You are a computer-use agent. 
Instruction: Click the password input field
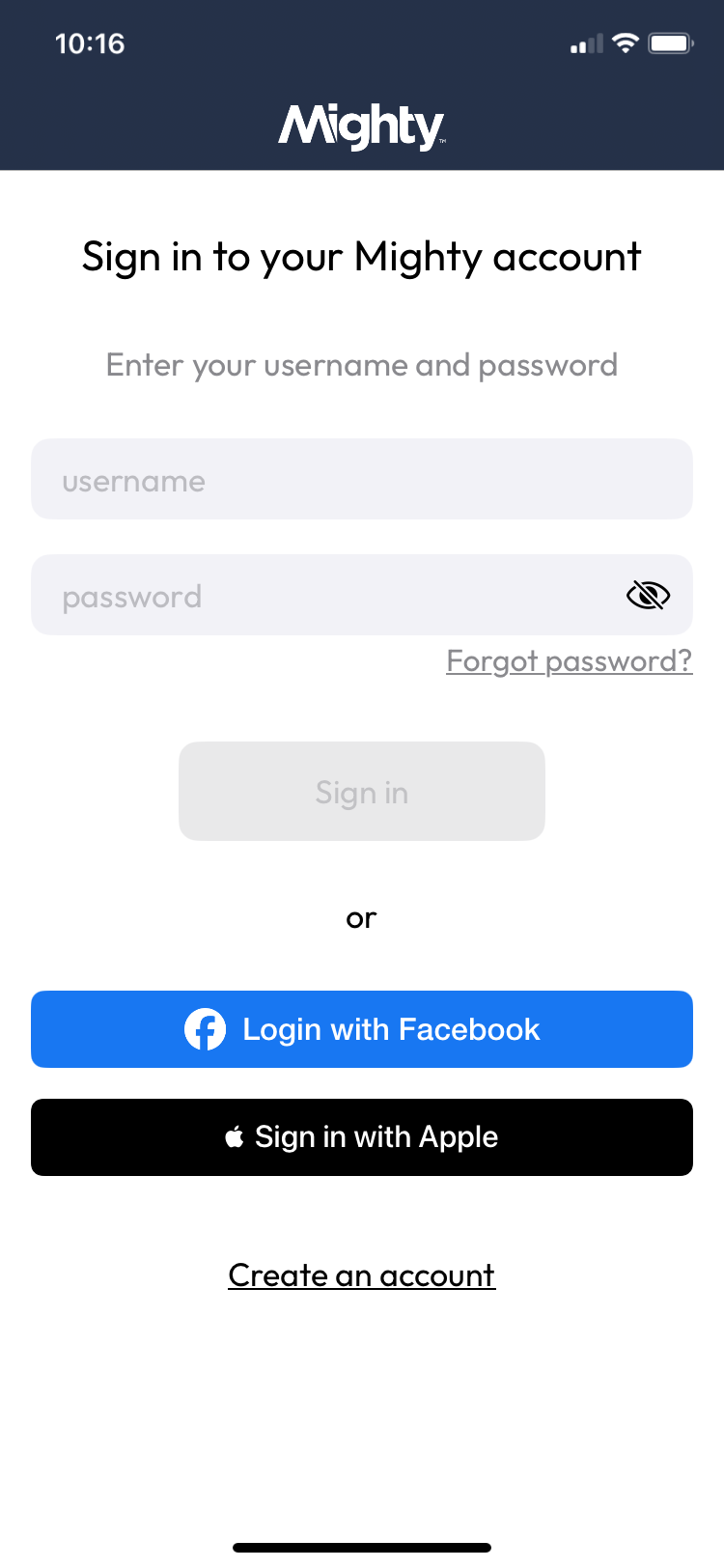click(290, 594)
